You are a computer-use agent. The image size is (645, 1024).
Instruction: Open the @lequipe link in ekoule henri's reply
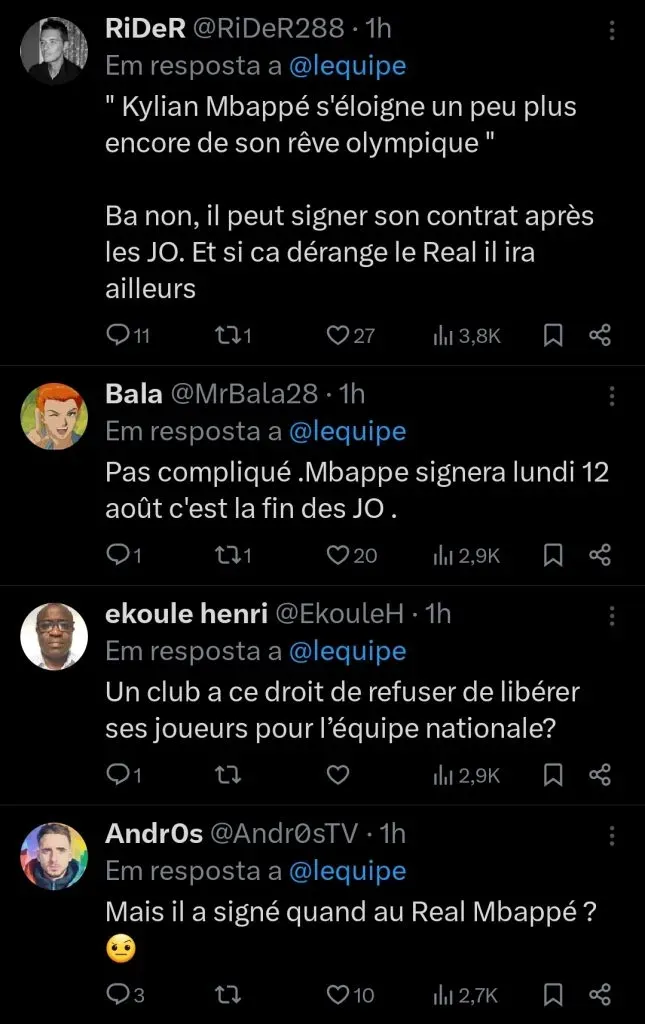tap(347, 651)
